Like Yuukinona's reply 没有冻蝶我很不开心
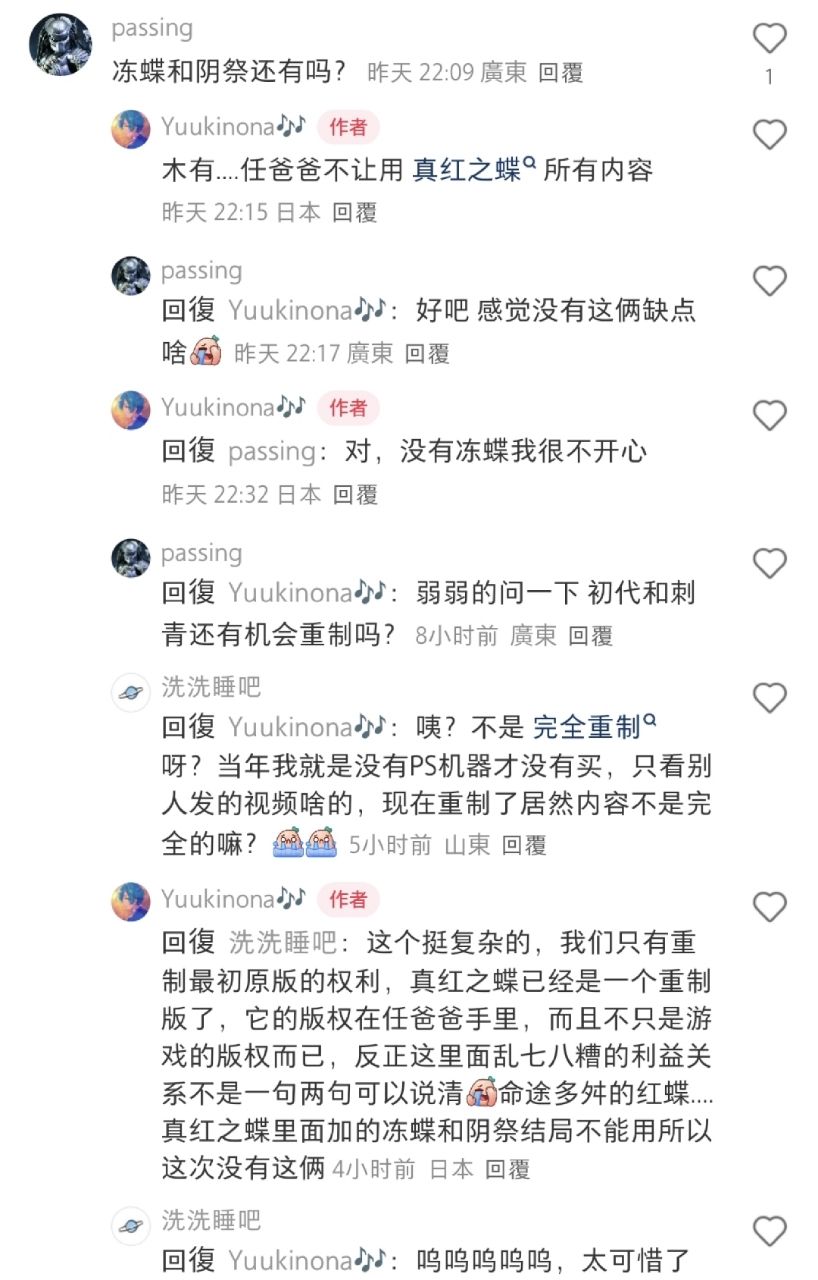Screen dimensions: 818x1280 tap(769, 415)
